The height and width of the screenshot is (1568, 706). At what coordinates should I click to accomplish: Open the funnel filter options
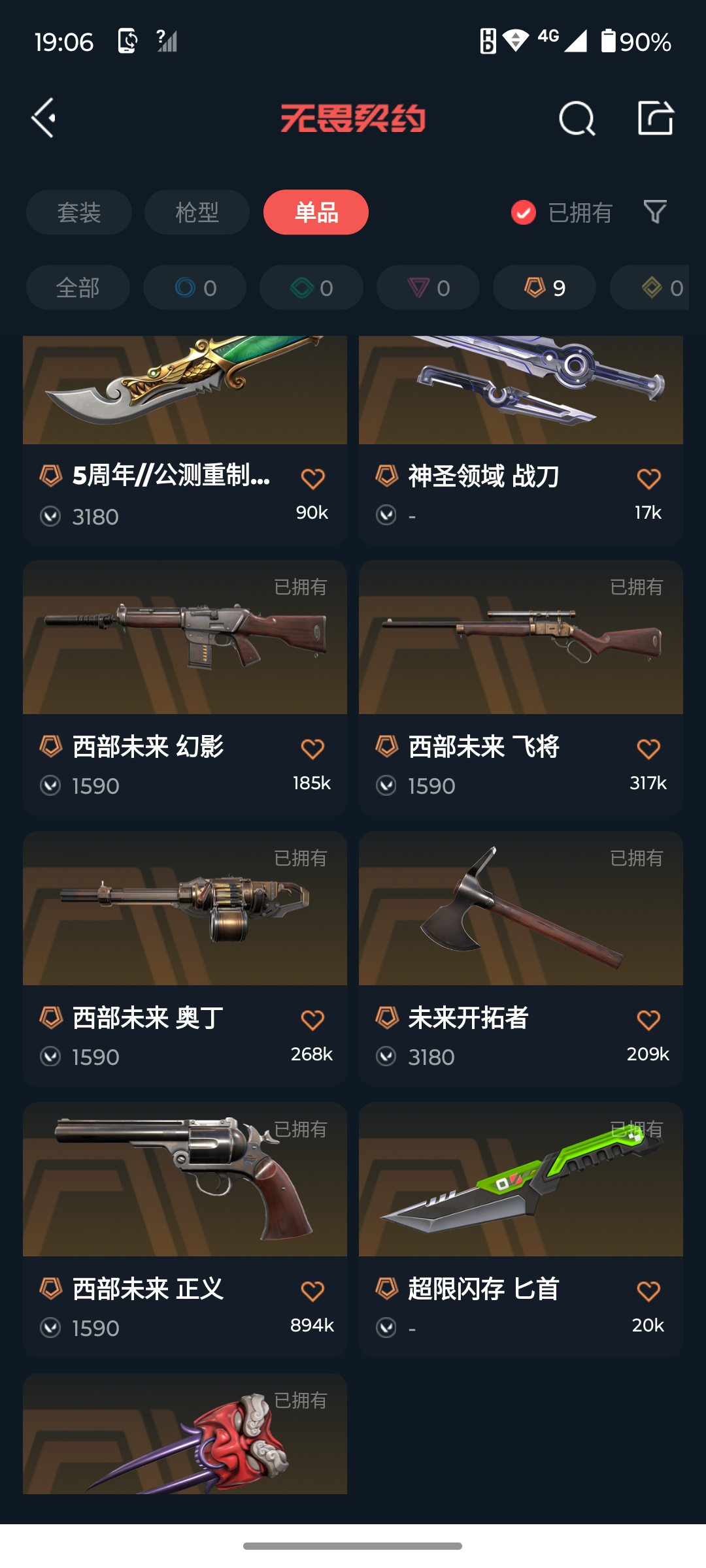tap(655, 212)
